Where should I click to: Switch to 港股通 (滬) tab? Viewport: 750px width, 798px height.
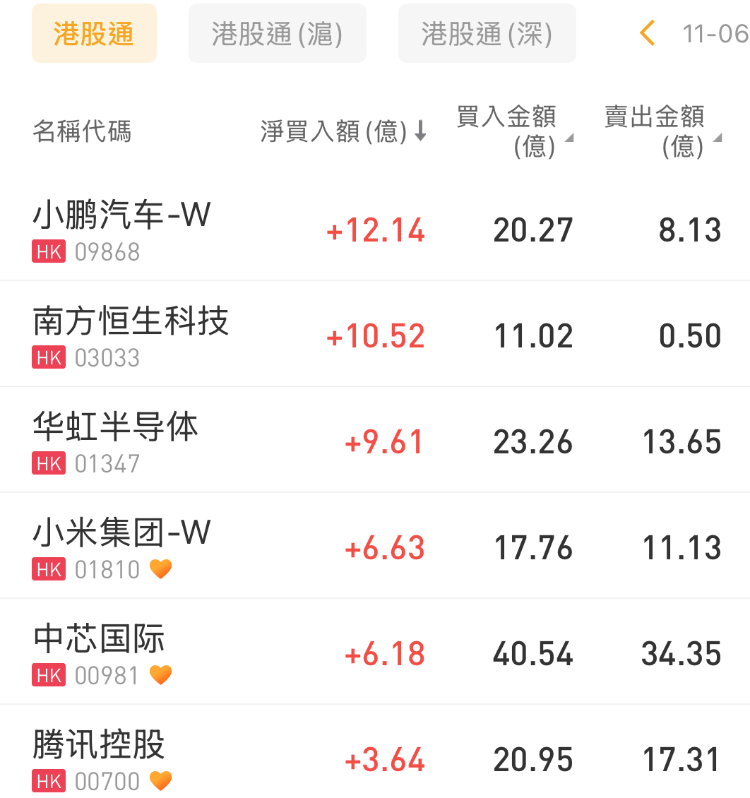coord(277,34)
